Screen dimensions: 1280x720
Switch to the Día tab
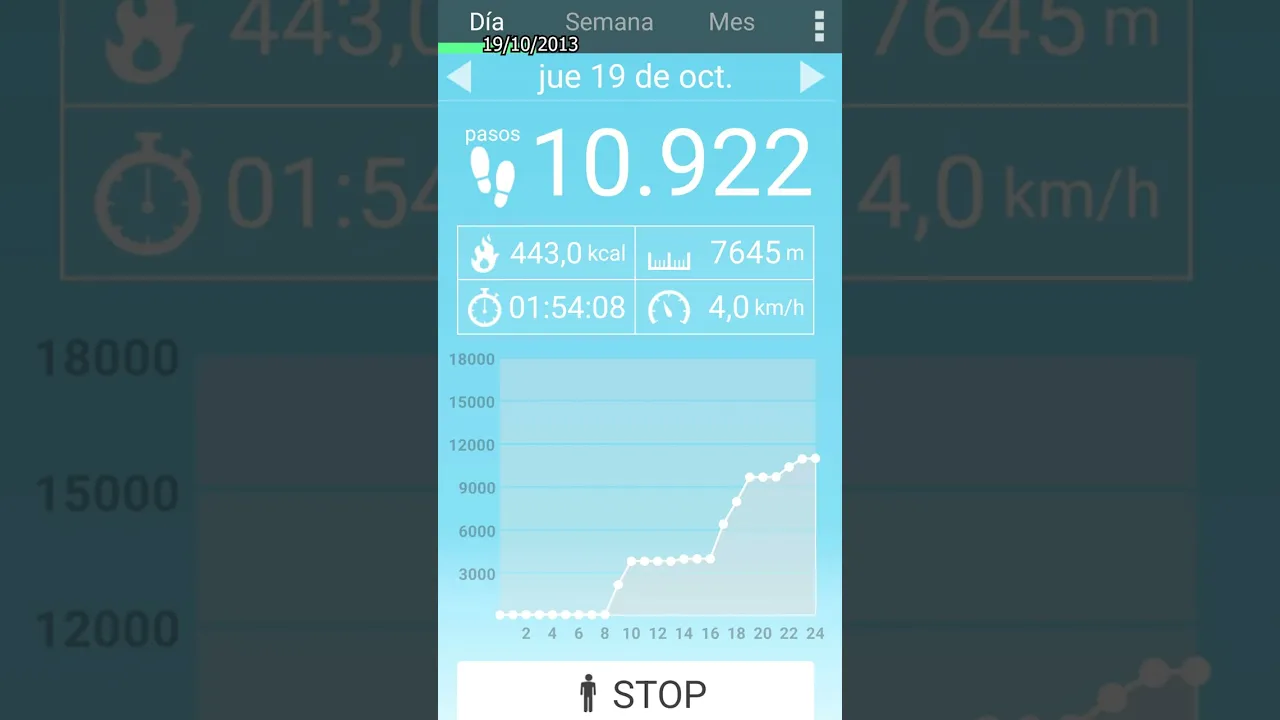pyautogui.click(x=487, y=22)
